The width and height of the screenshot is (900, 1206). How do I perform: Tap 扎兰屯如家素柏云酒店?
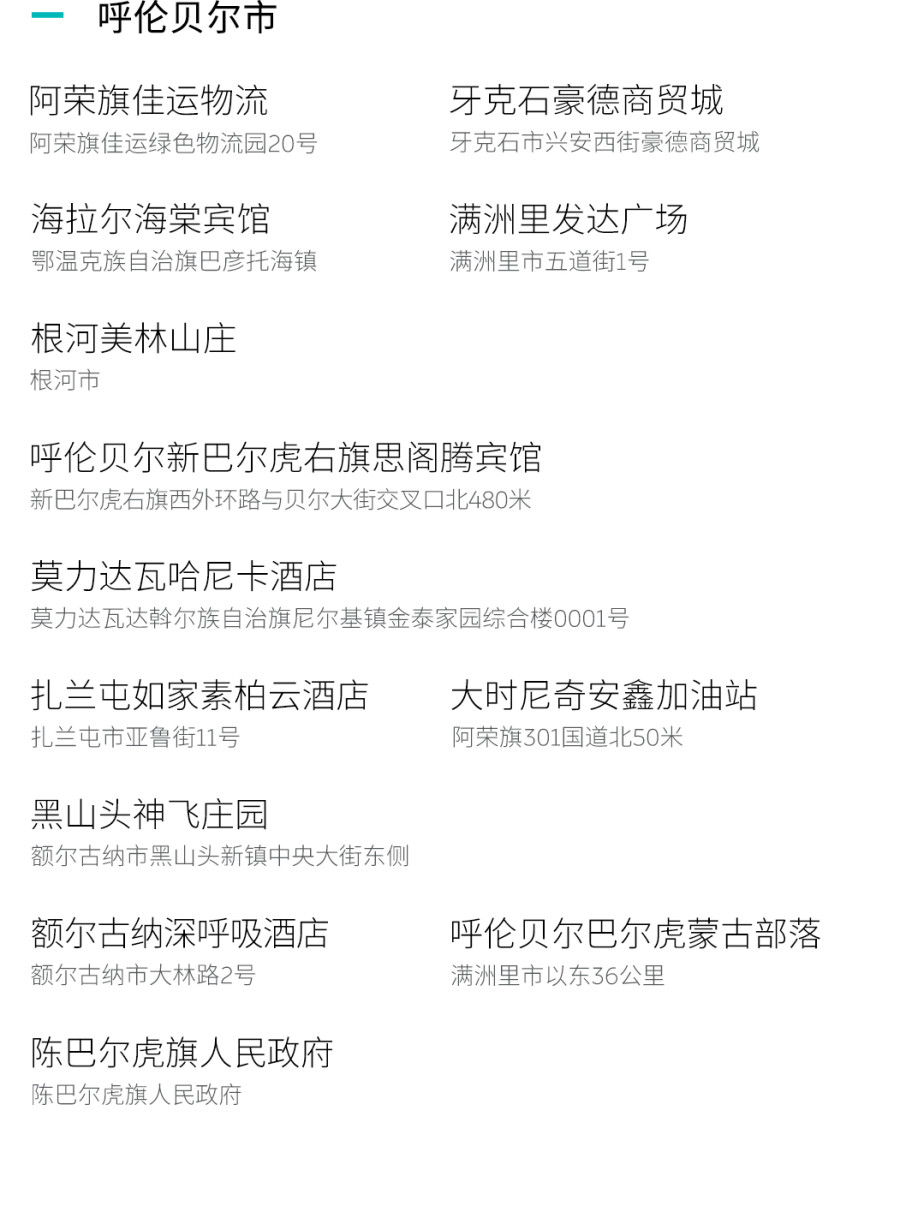tap(200, 696)
